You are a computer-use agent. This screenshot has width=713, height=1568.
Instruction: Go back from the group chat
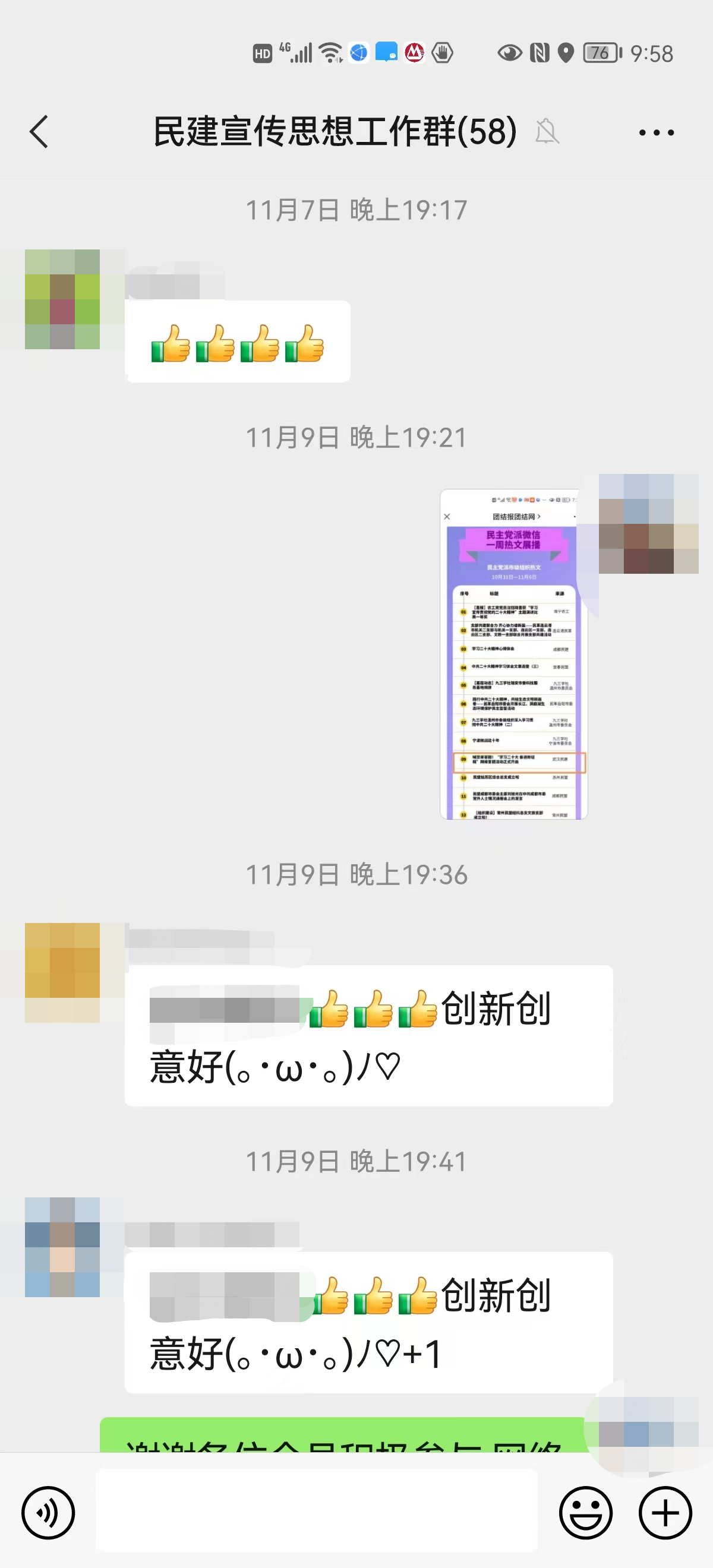(x=39, y=131)
